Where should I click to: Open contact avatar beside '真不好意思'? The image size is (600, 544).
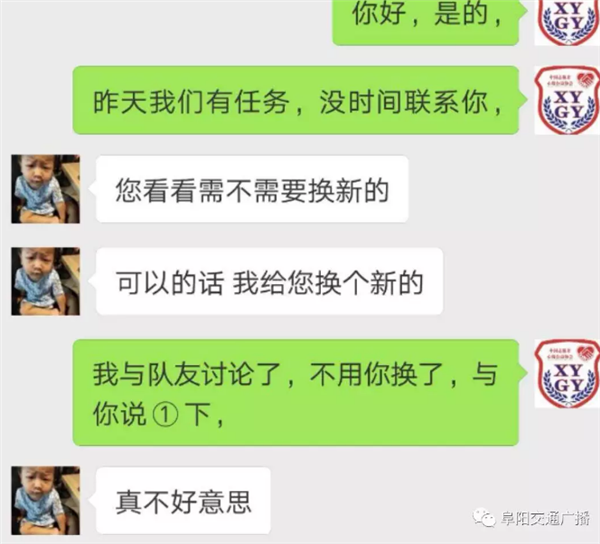tap(45, 499)
